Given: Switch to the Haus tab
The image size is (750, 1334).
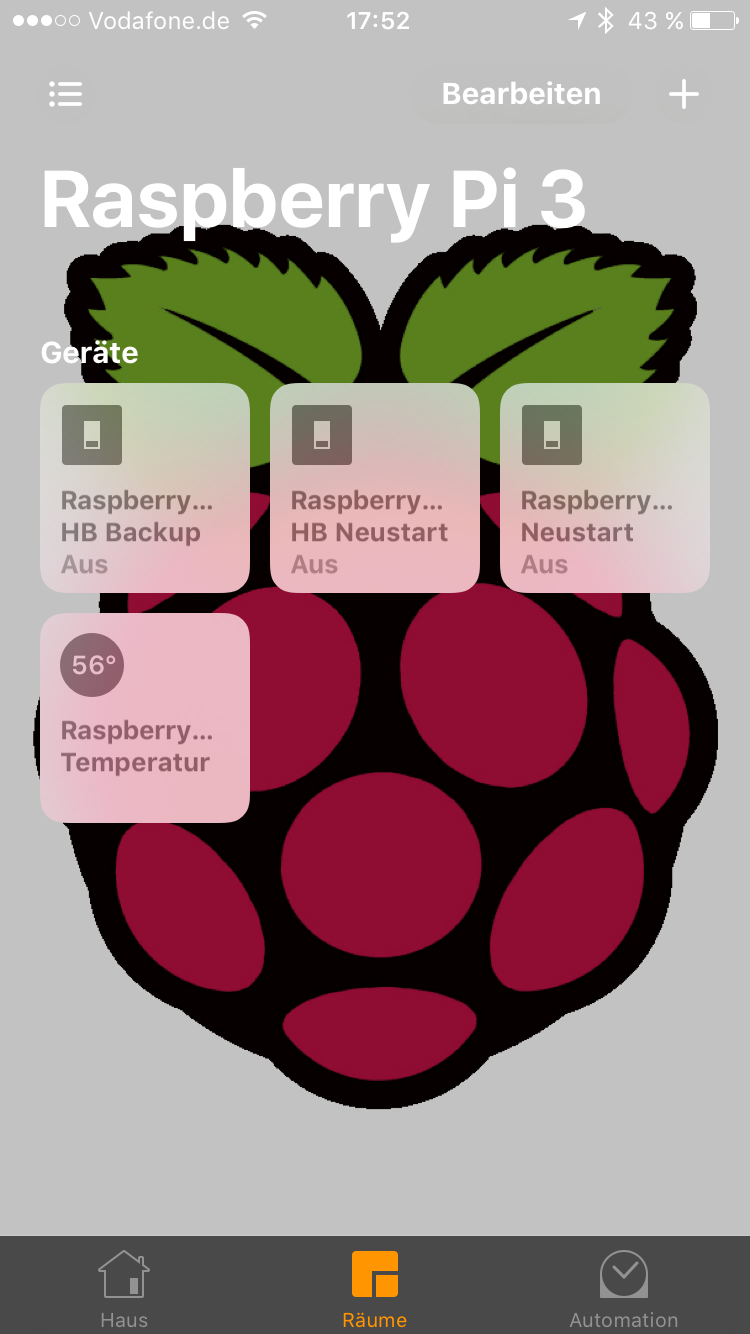Looking at the screenshot, I should (124, 1288).
